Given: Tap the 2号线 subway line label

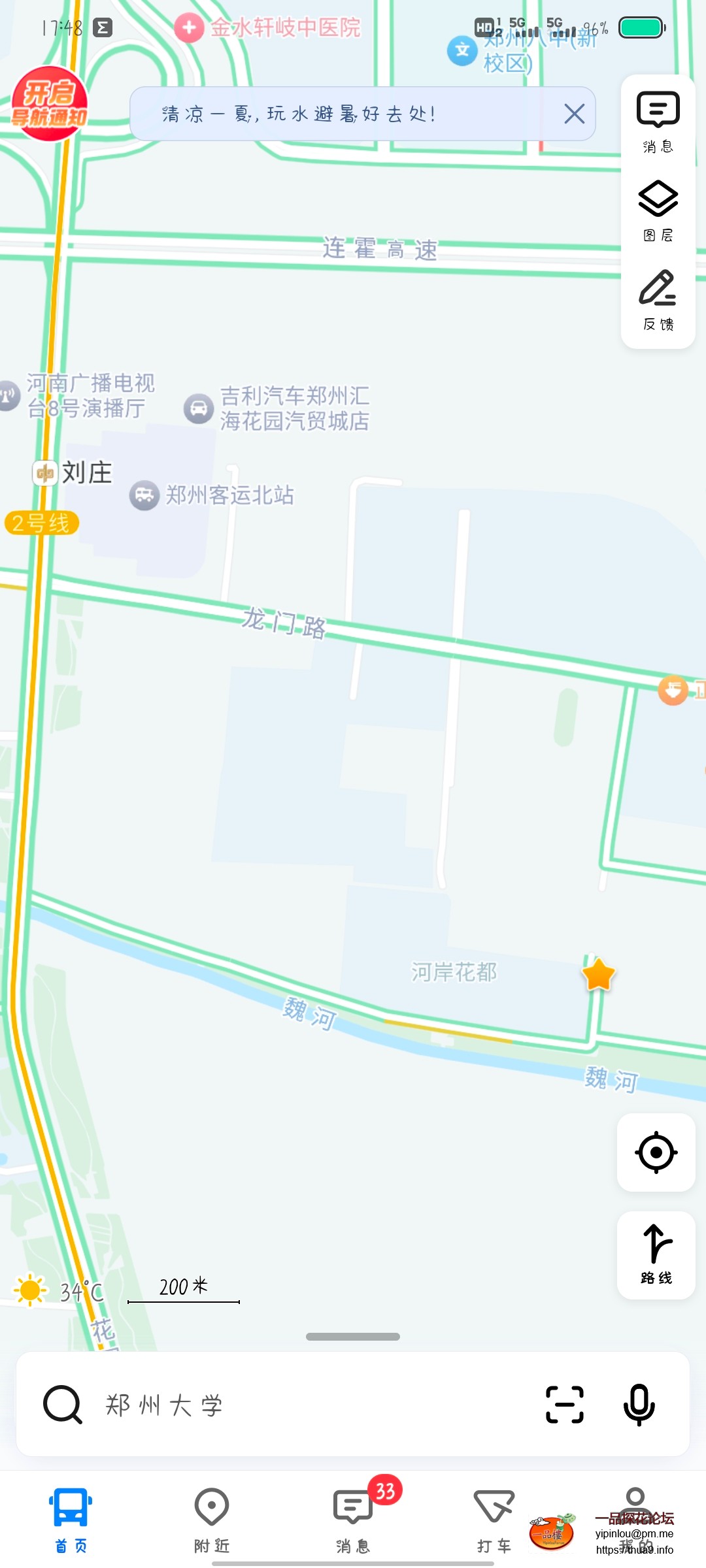Looking at the screenshot, I should click(41, 523).
